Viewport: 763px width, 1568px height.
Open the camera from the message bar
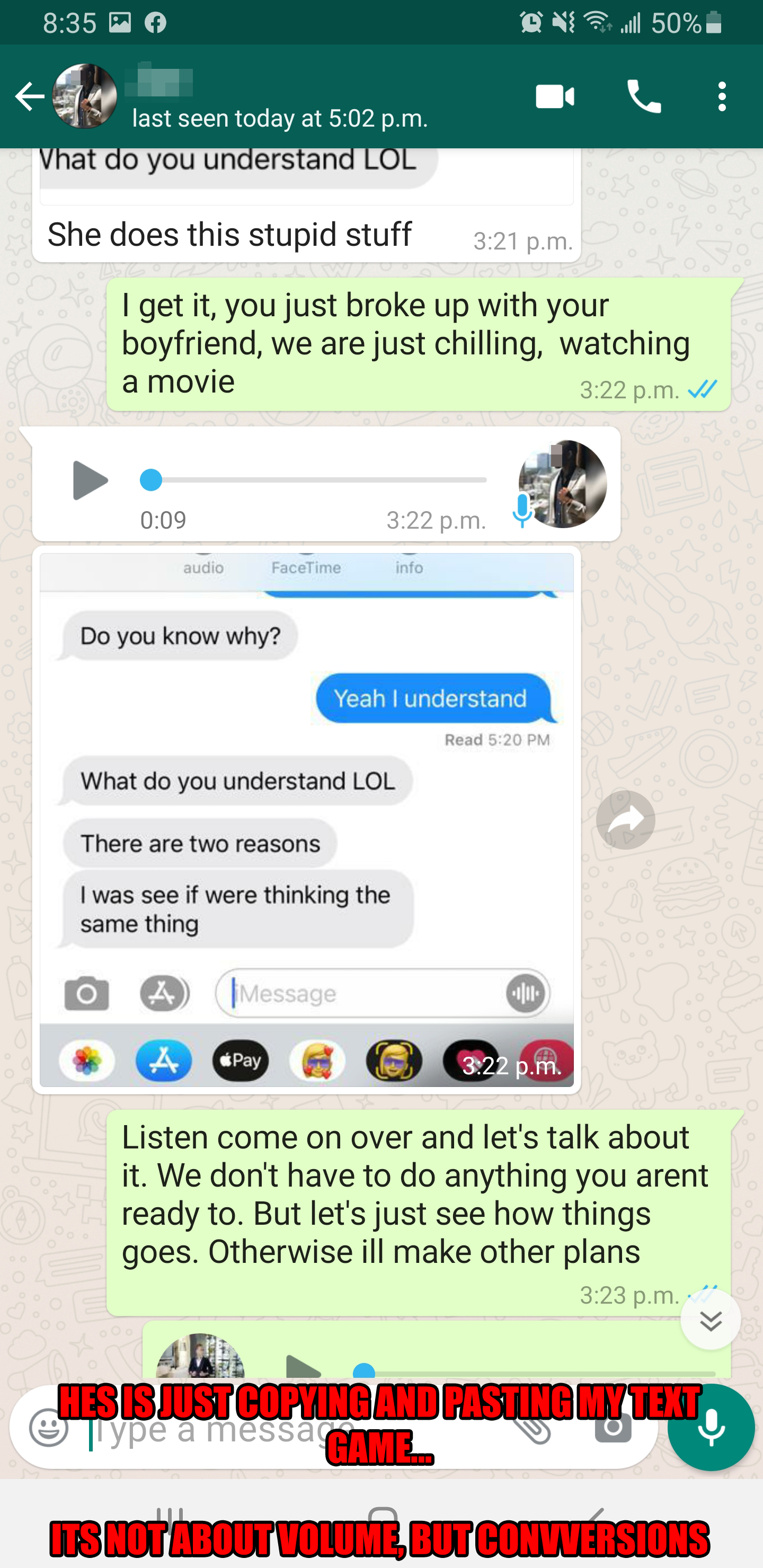(613, 1428)
